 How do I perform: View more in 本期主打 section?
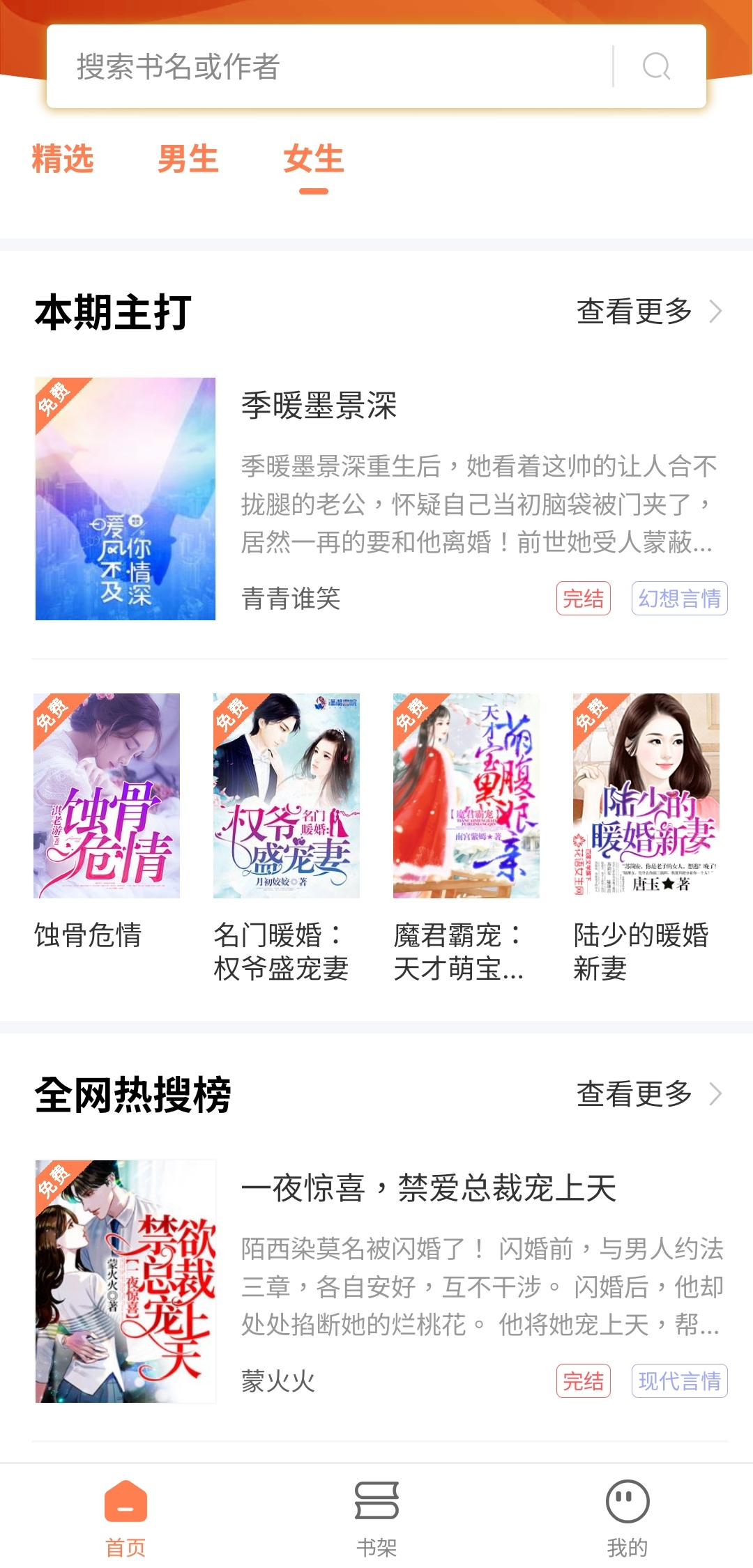[x=648, y=312]
